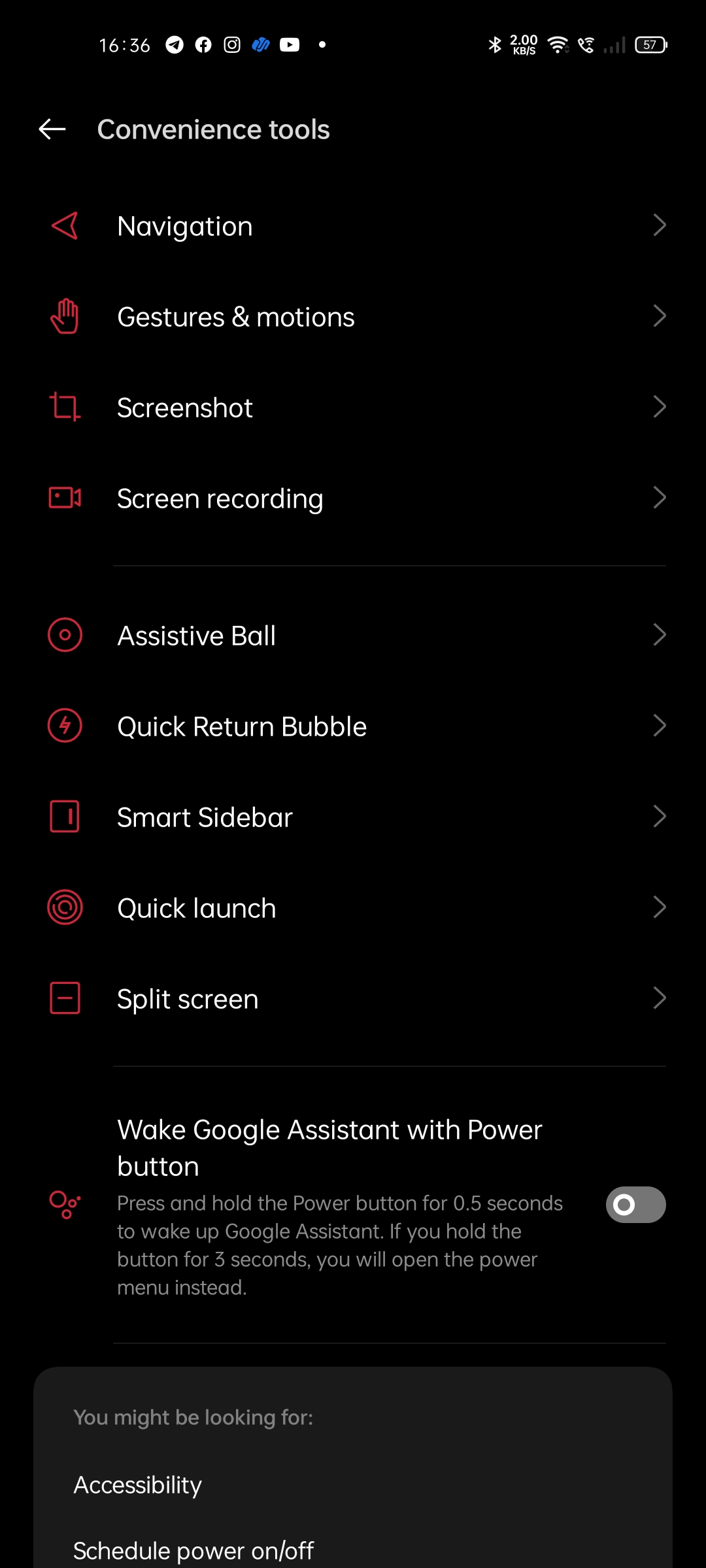Open Screen recording options
Image resolution: width=706 pixels, height=1568 pixels.
click(x=353, y=498)
